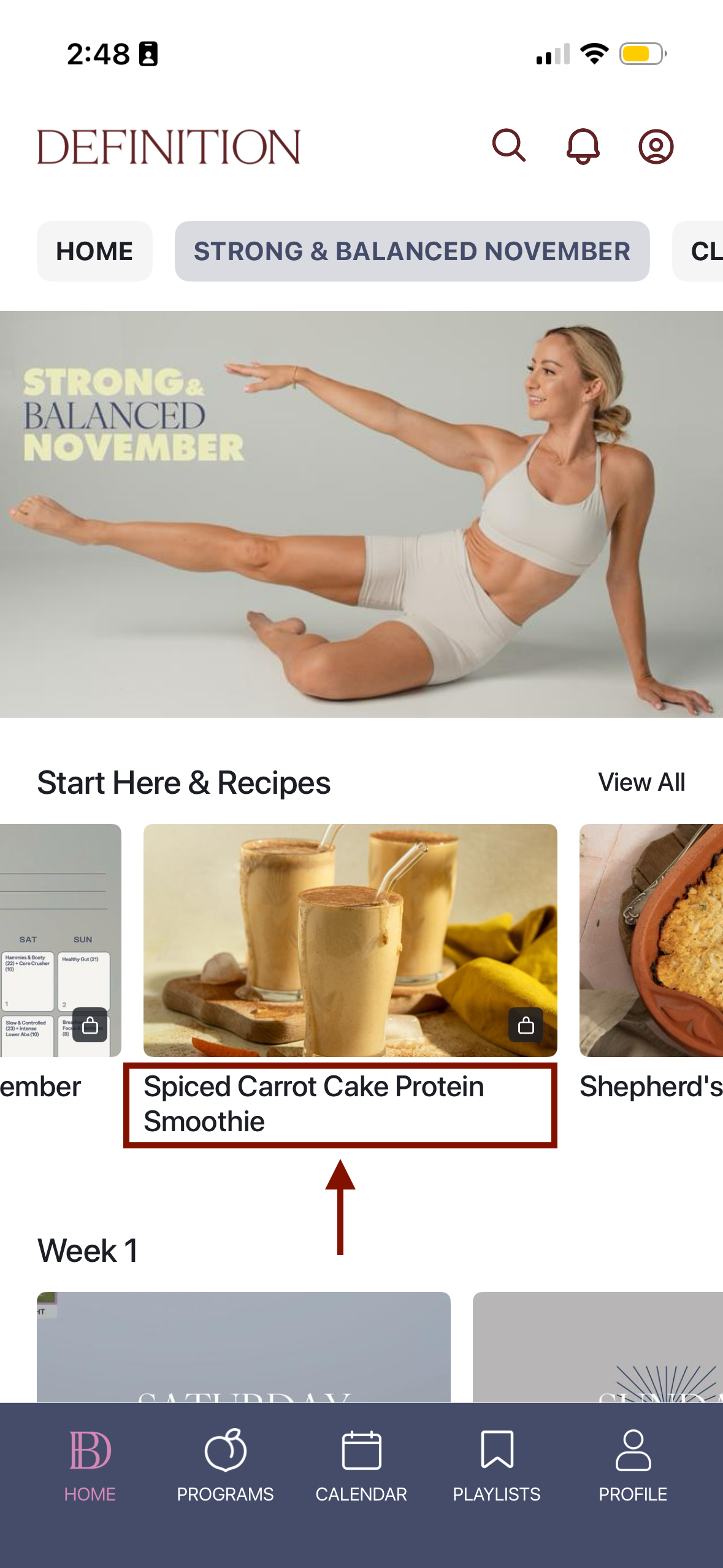Open the Profile tab
The image size is (723, 1568).
[x=632, y=1464]
